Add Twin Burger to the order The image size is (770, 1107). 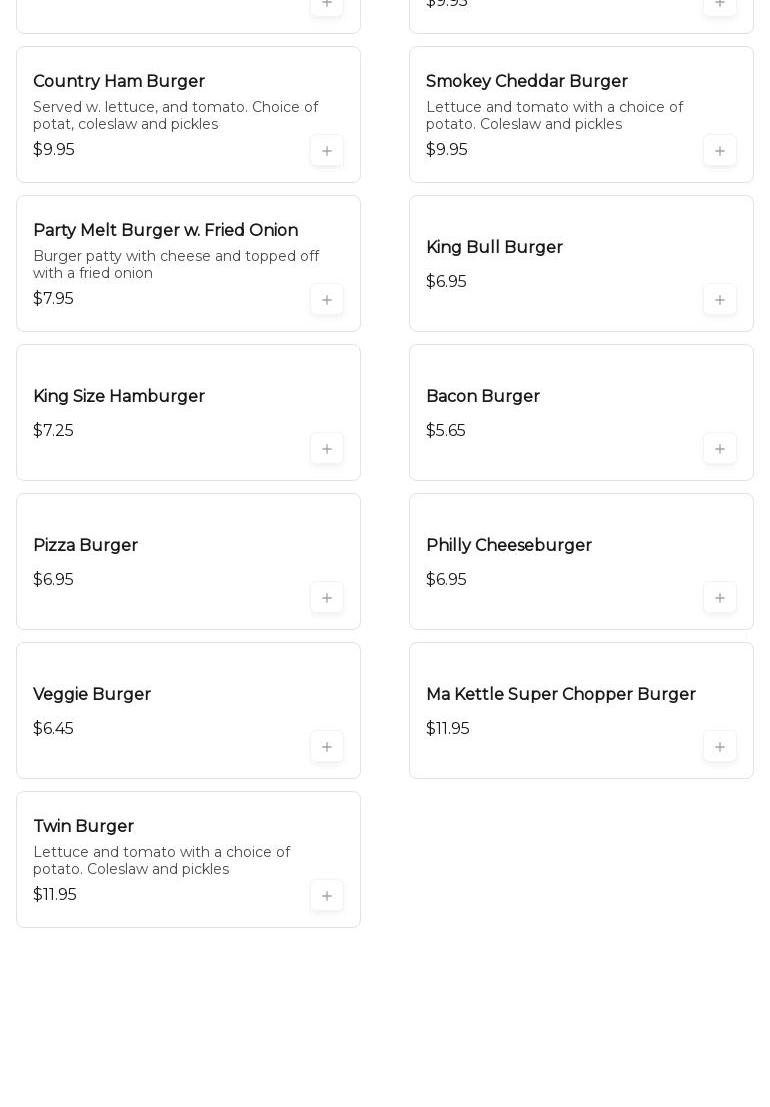coord(327,896)
